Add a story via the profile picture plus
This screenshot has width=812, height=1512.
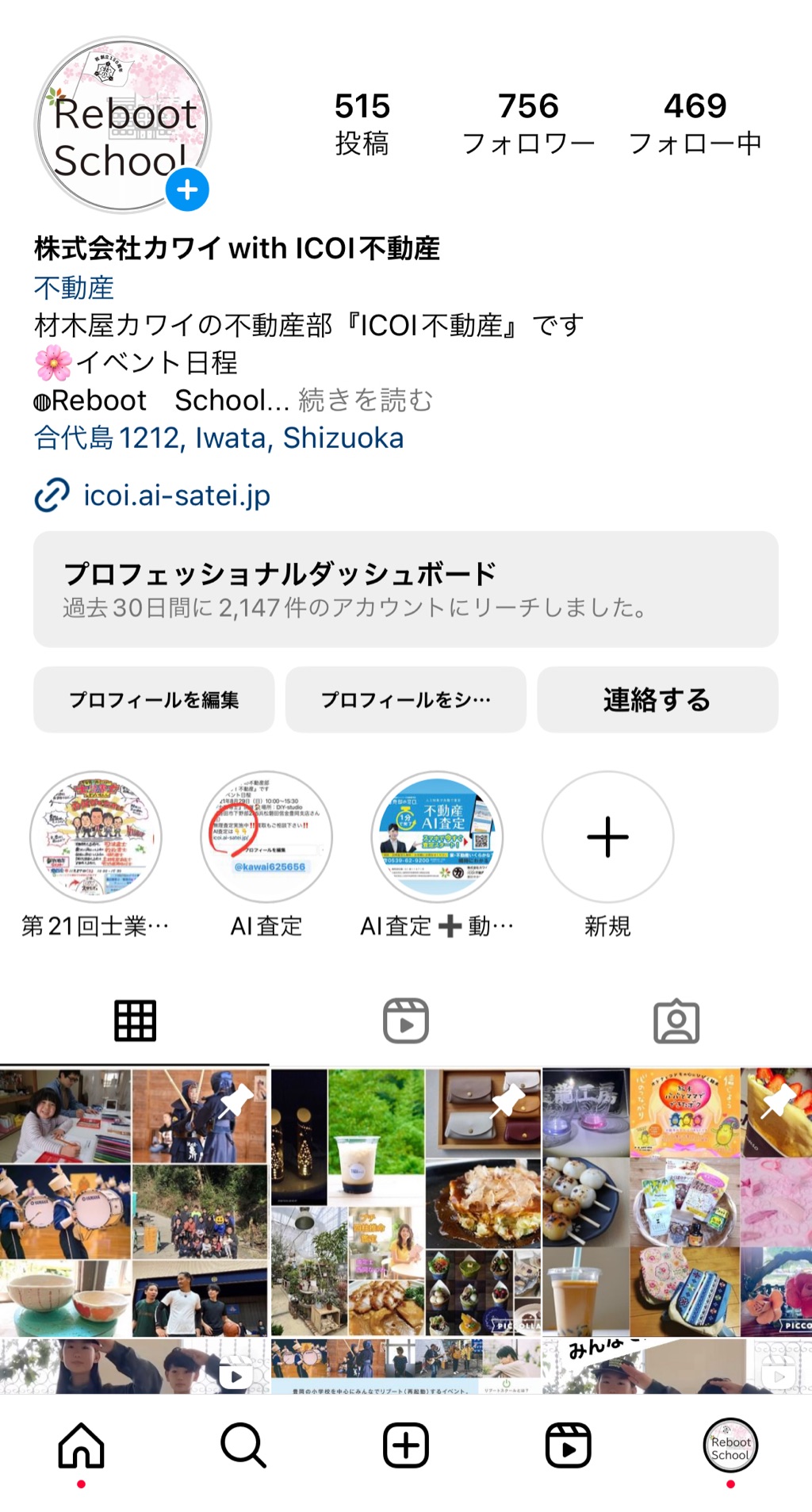pos(187,189)
